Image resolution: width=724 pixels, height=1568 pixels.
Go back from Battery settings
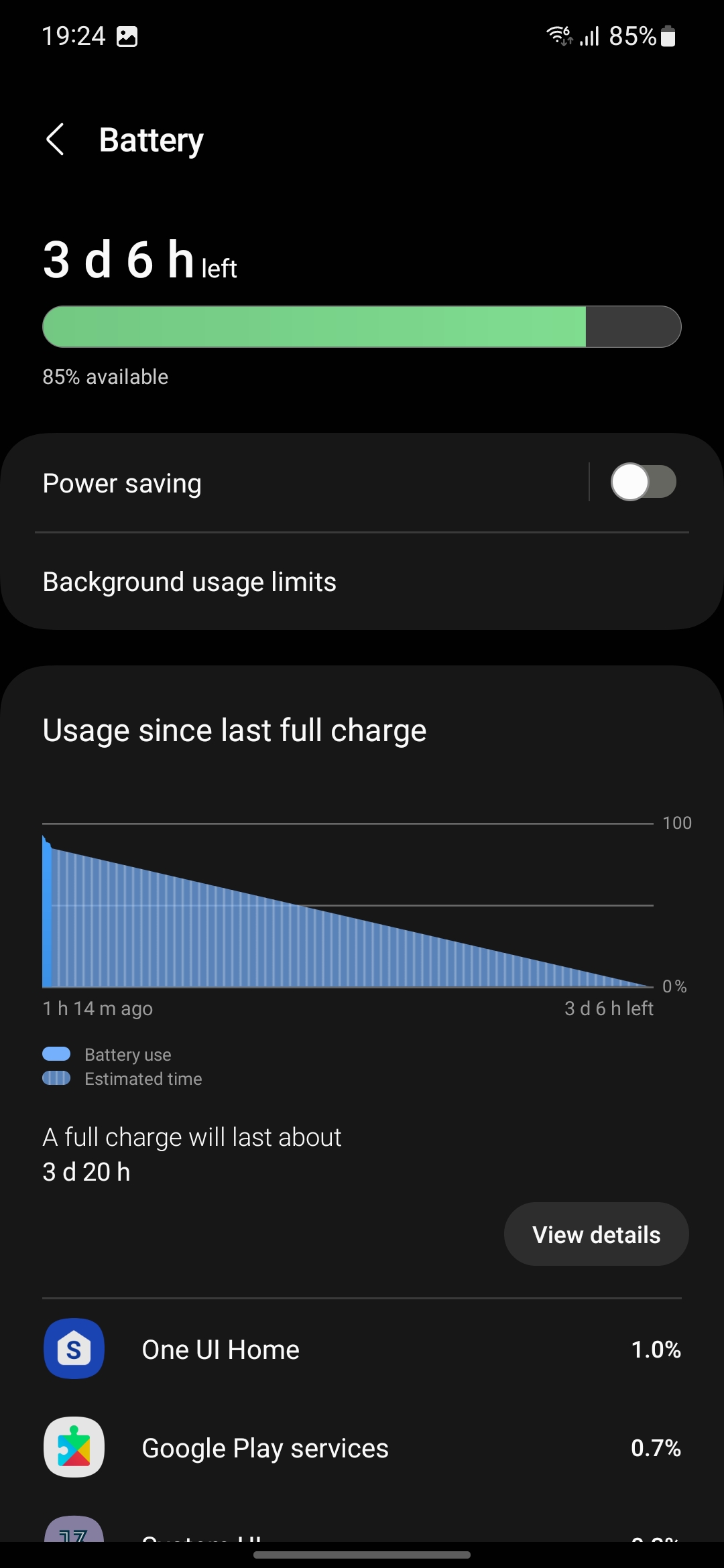click(x=56, y=139)
